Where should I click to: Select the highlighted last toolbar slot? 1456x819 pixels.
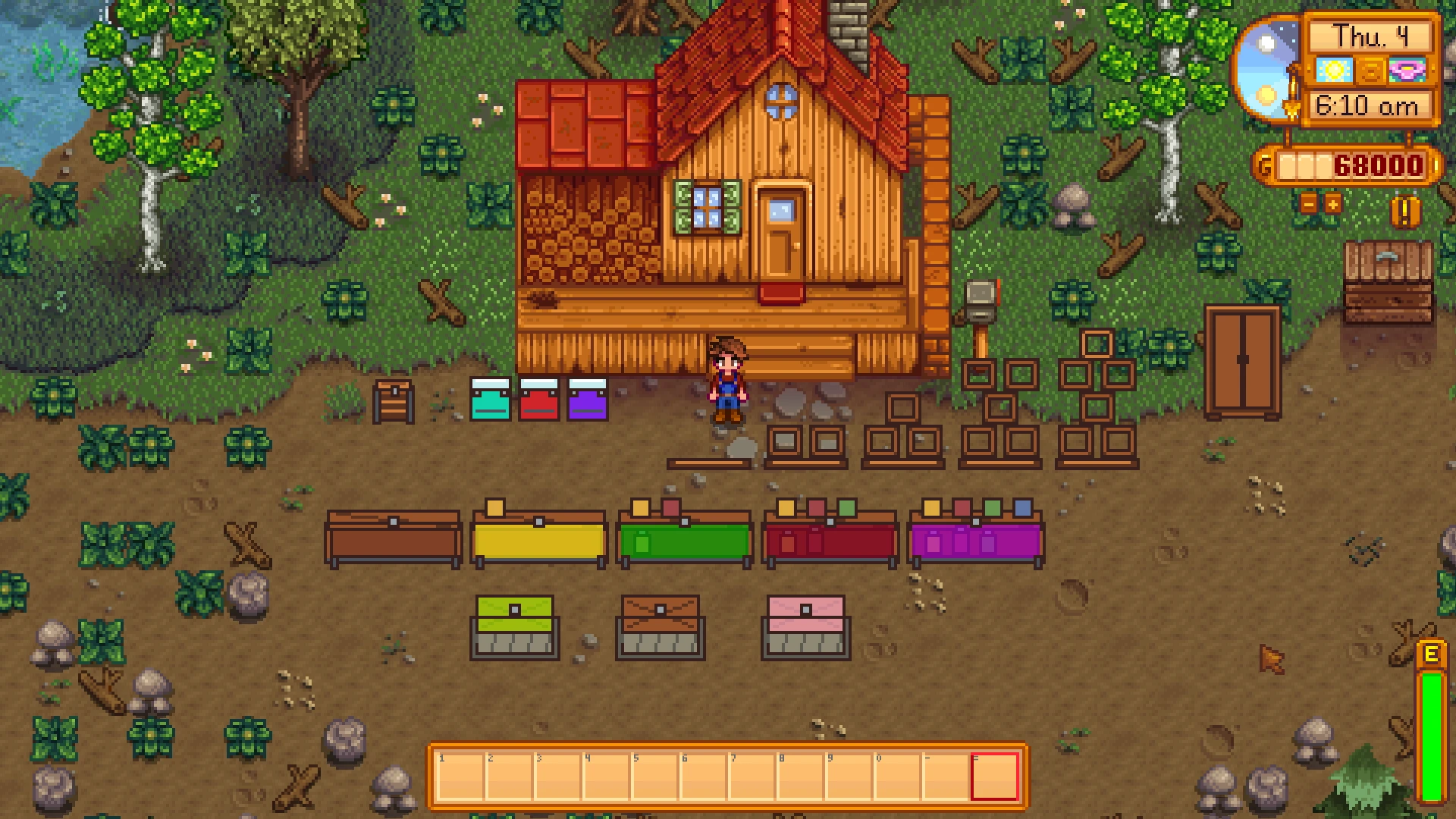coord(994,776)
